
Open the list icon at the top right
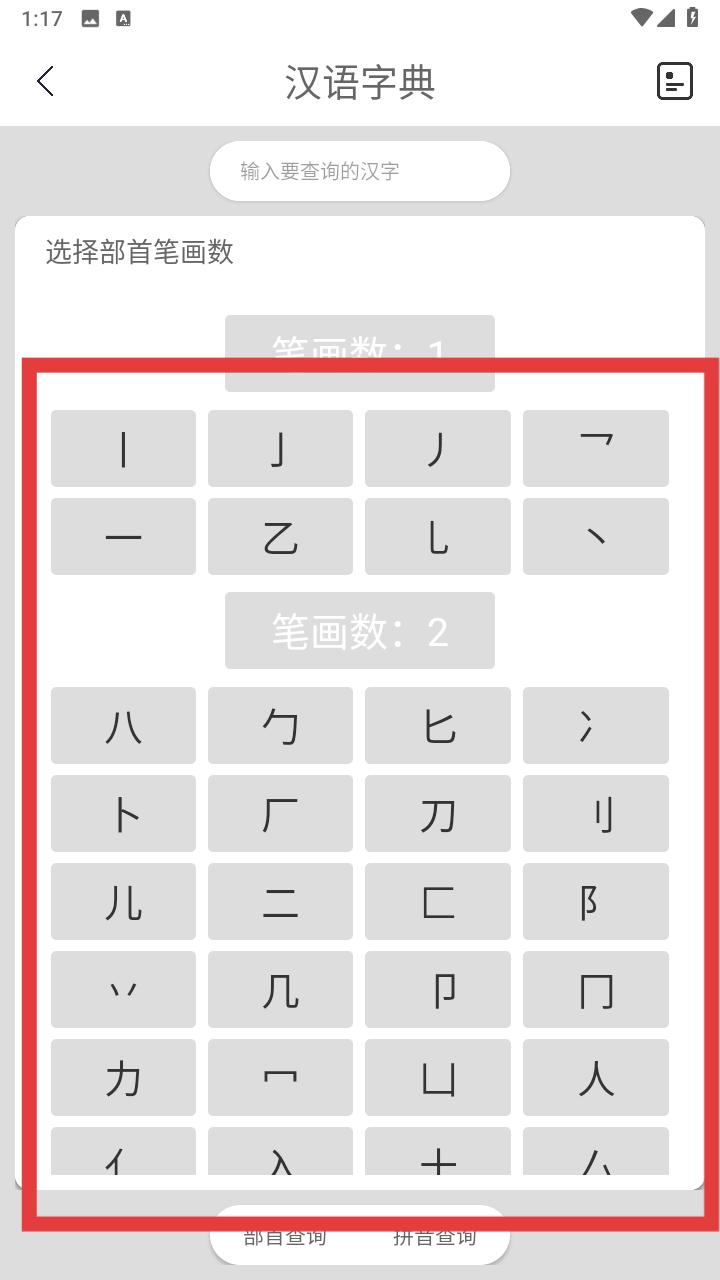tap(675, 81)
